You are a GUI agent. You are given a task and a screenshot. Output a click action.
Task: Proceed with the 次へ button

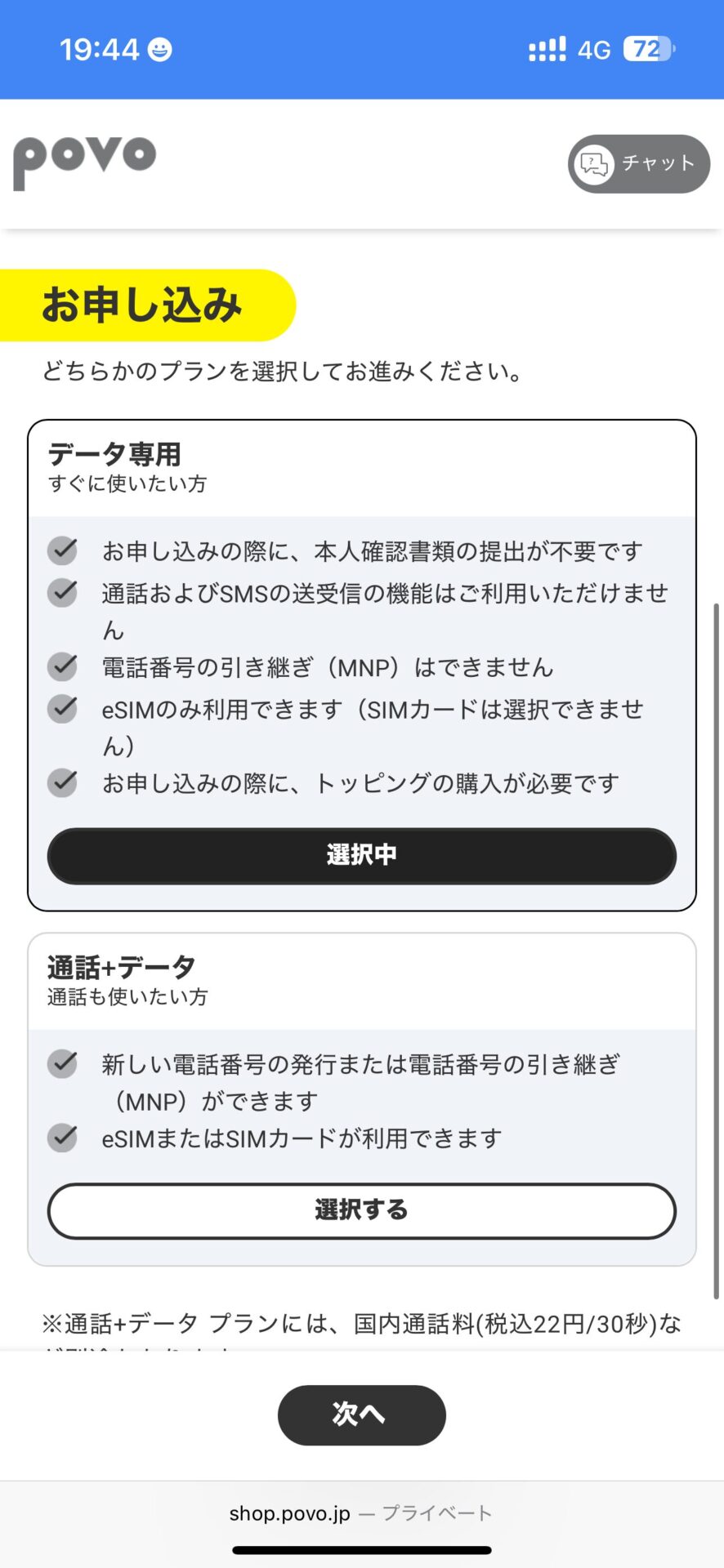tap(361, 1414)
